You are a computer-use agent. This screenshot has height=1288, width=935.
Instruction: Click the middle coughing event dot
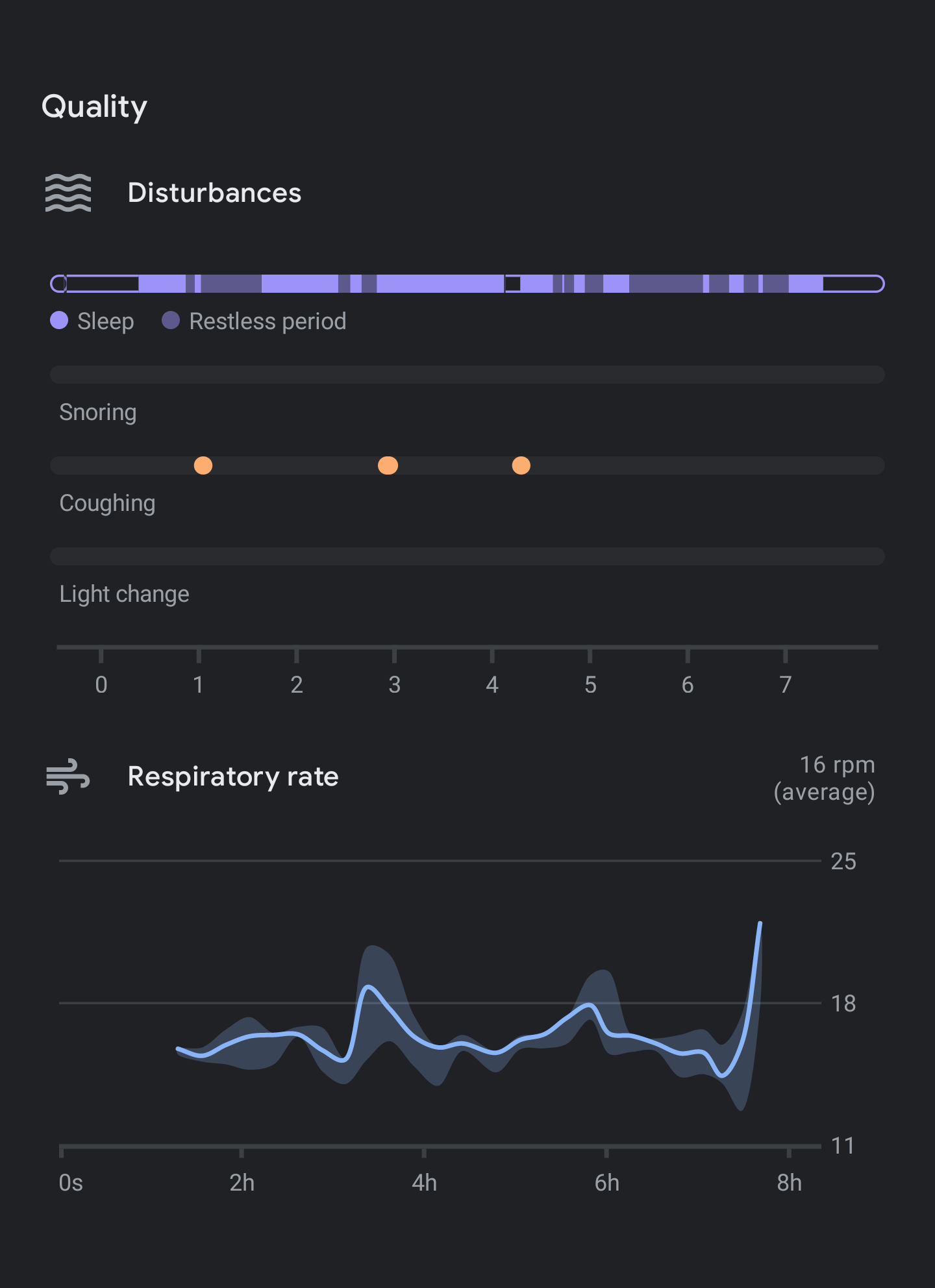[x=388, y=465]
